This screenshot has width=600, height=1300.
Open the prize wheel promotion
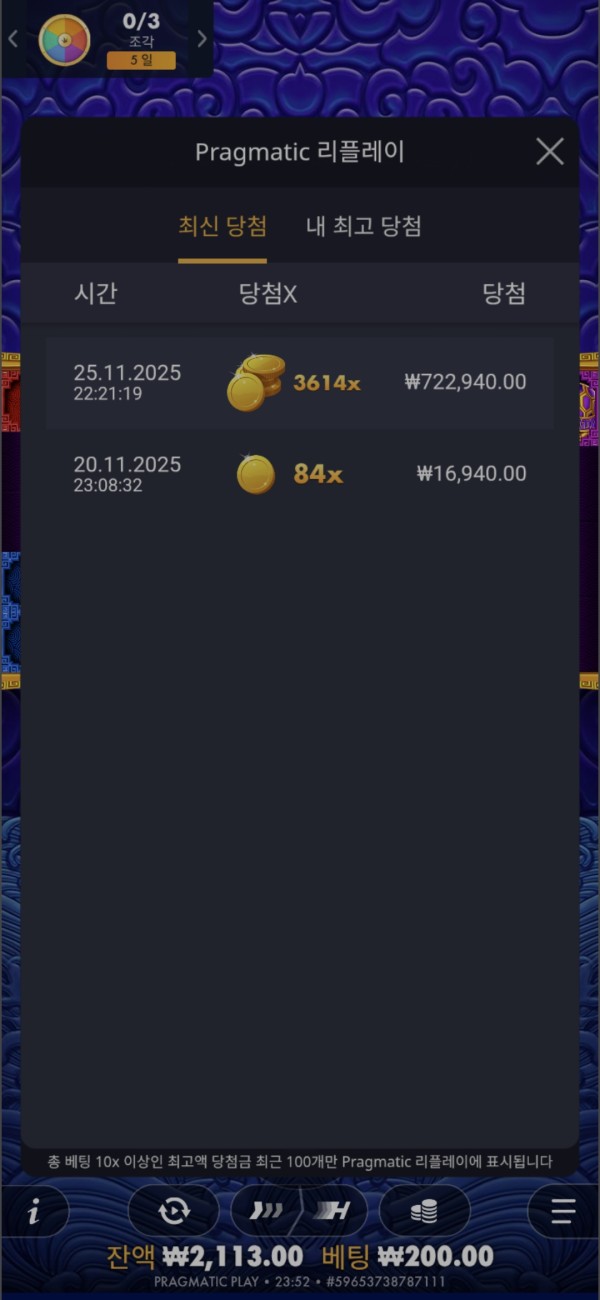coord(64,40)
